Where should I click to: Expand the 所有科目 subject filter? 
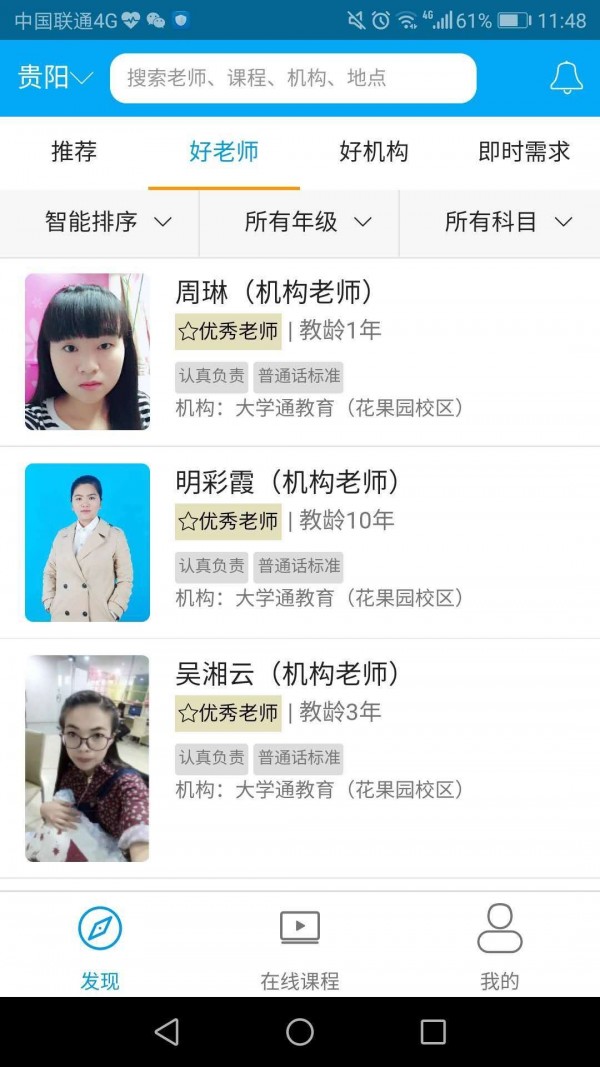coord(508,222)
